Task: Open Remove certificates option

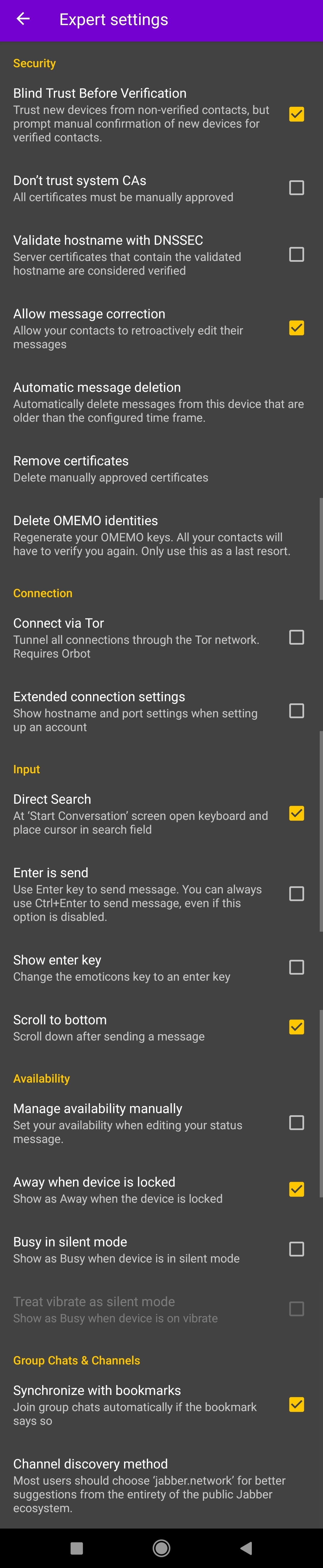Action: (159, 468)
